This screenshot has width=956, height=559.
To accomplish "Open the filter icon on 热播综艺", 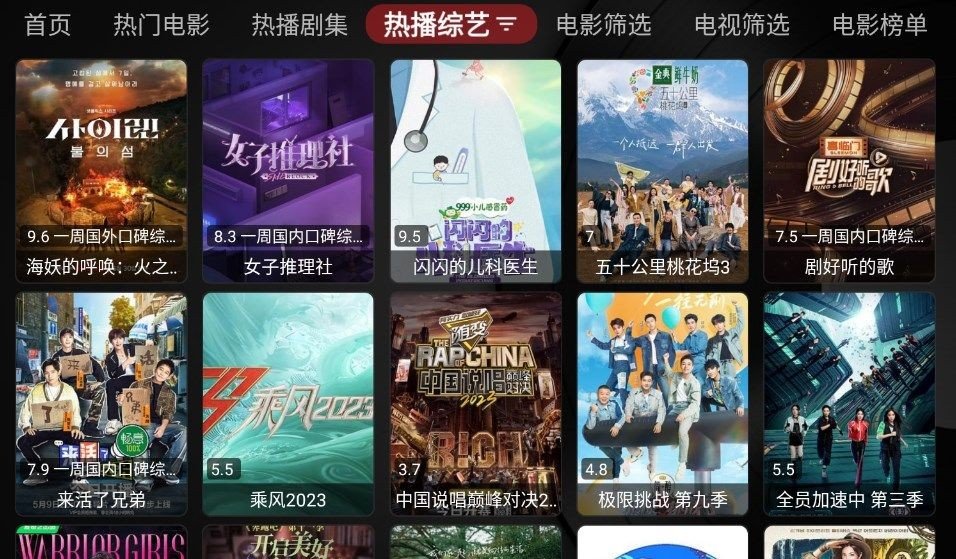I will (x=508, y=24).
